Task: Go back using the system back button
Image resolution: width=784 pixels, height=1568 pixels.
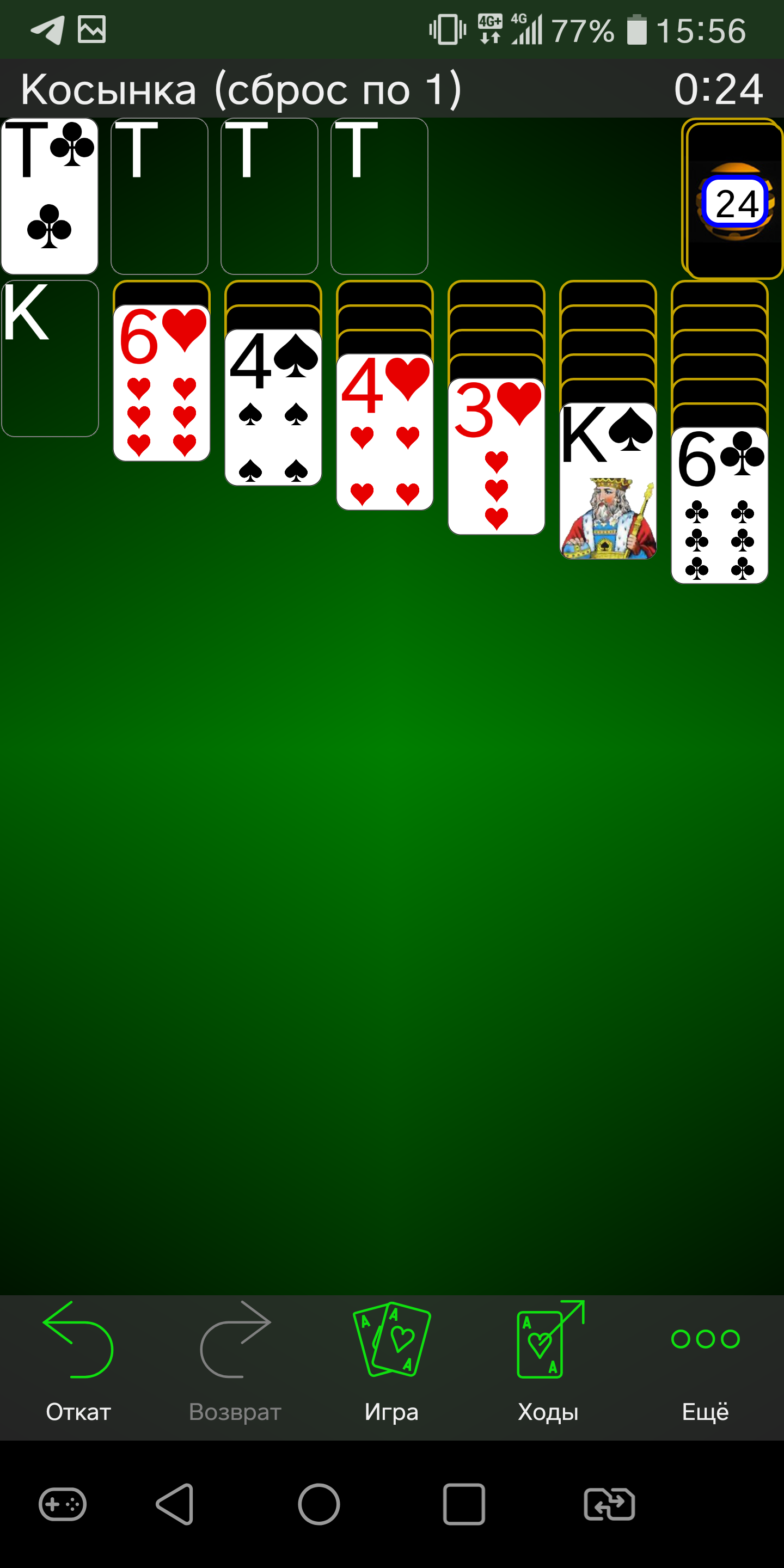Action: point(175,1504)
